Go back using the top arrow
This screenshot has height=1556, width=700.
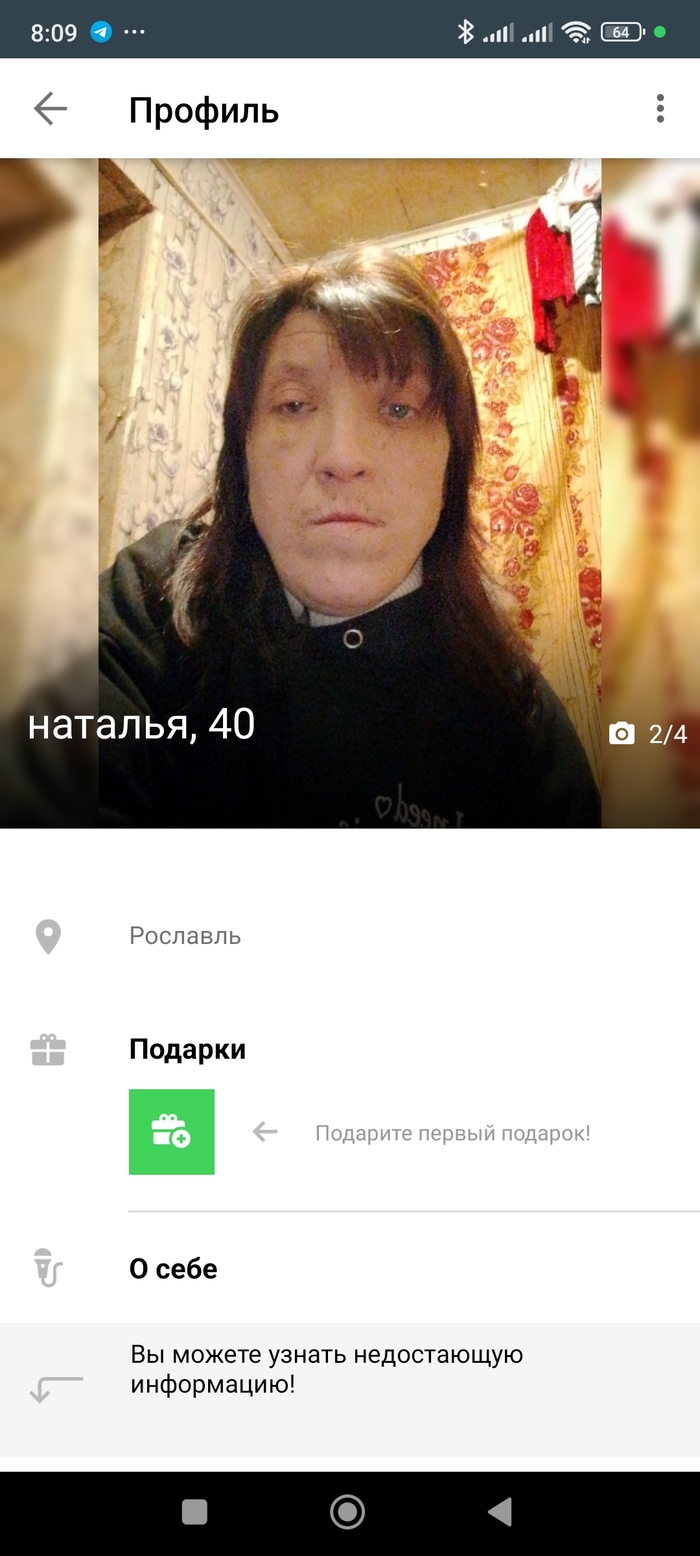coord(50,109)
